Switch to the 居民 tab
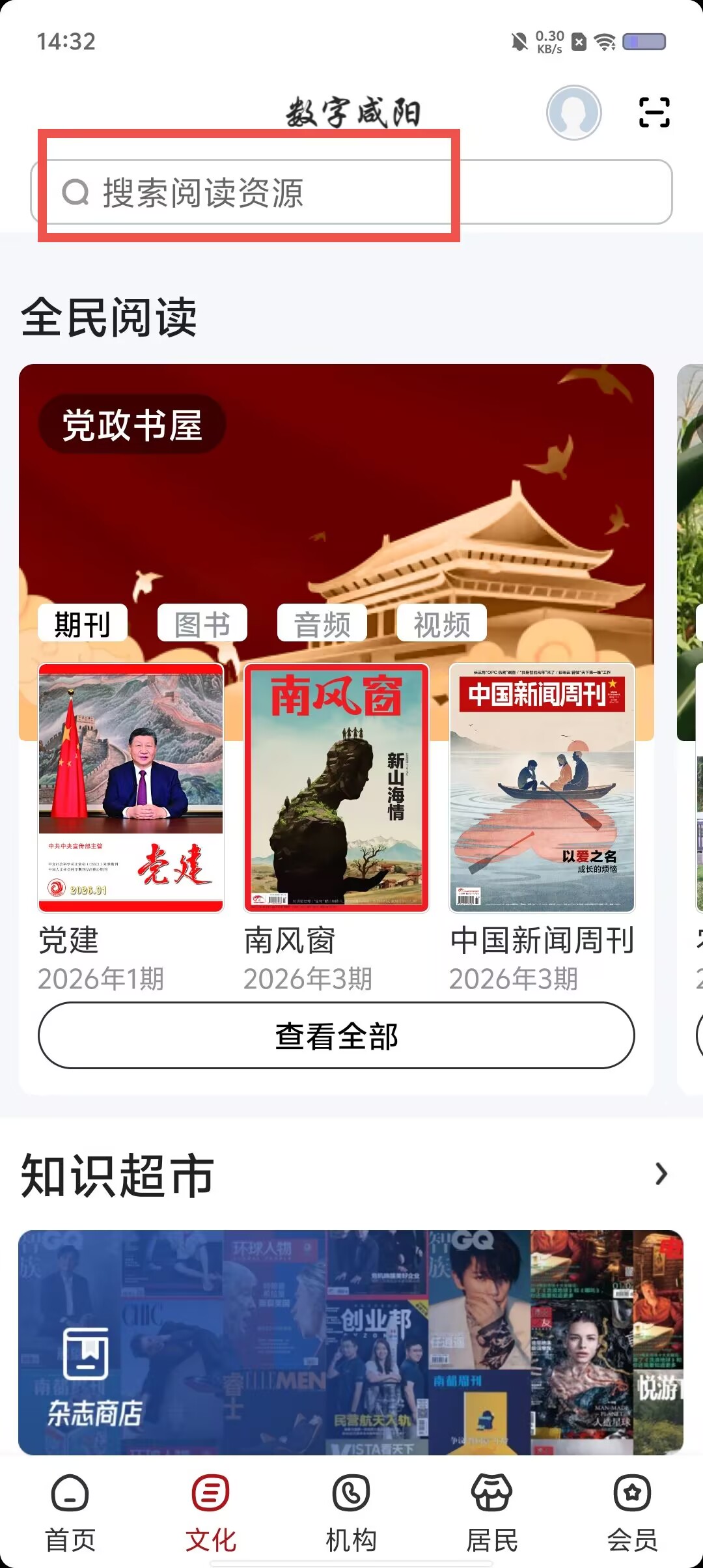The image size is (703, 1568). click(x=492, y=1512)
